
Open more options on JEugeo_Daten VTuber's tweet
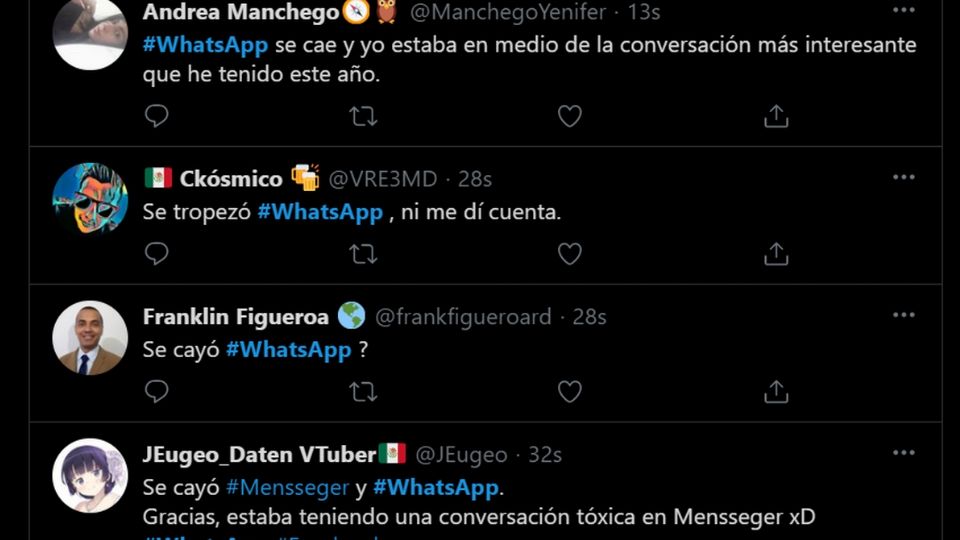904,453
